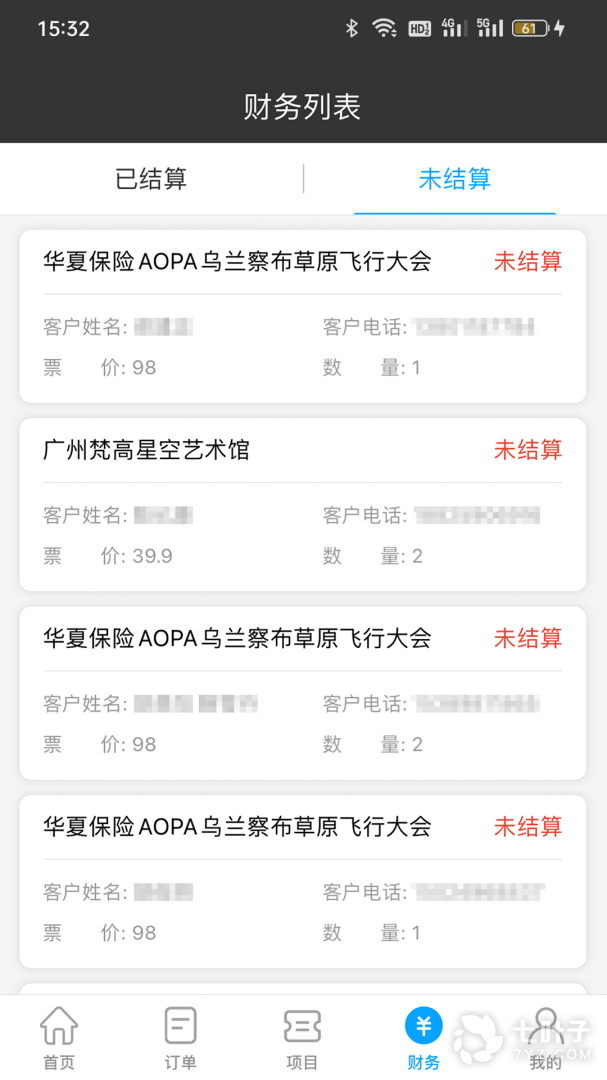Go to the 首页 tab

(x=58, y=1038)
